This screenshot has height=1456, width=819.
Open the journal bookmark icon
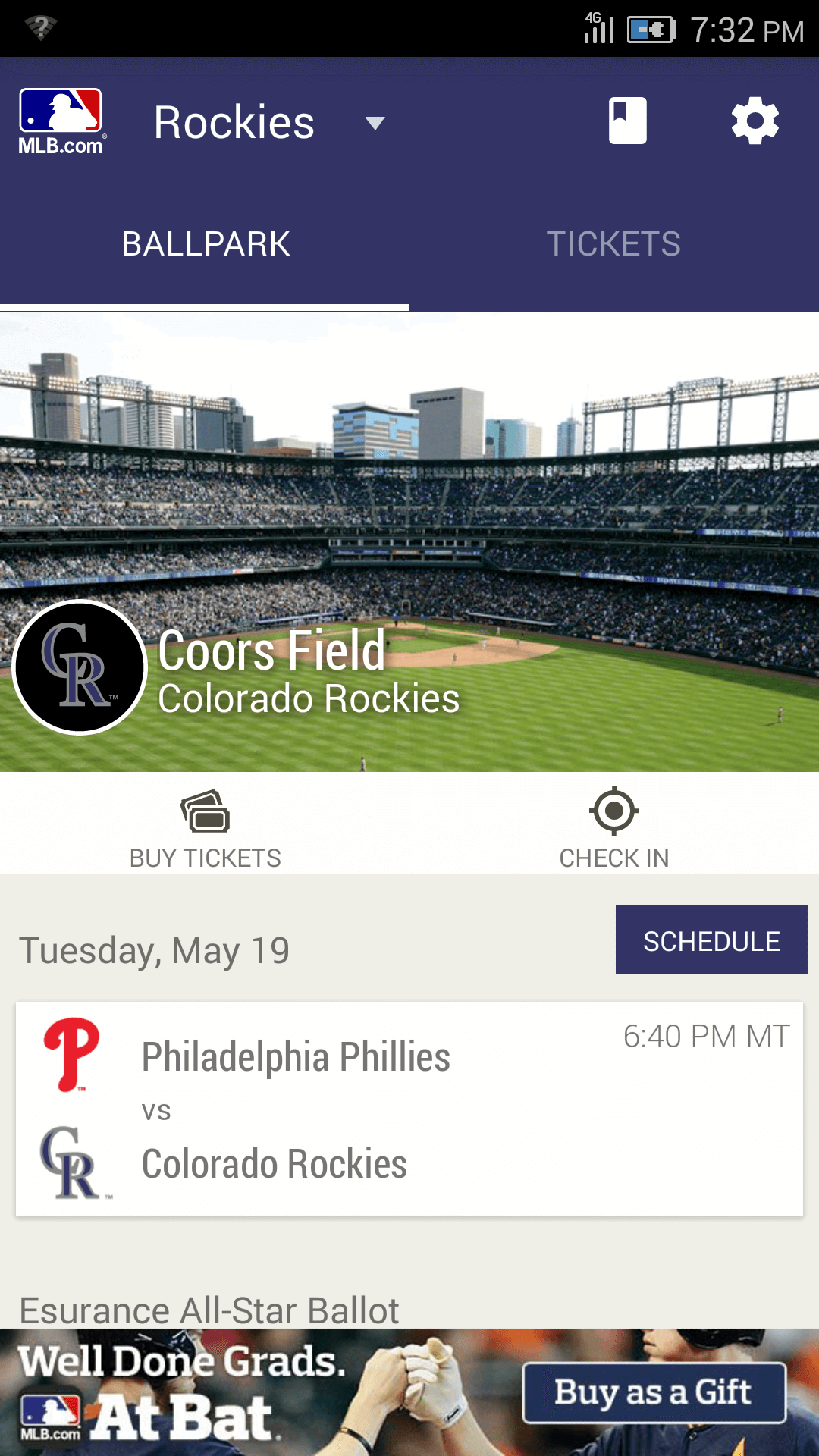coord(628,121)
